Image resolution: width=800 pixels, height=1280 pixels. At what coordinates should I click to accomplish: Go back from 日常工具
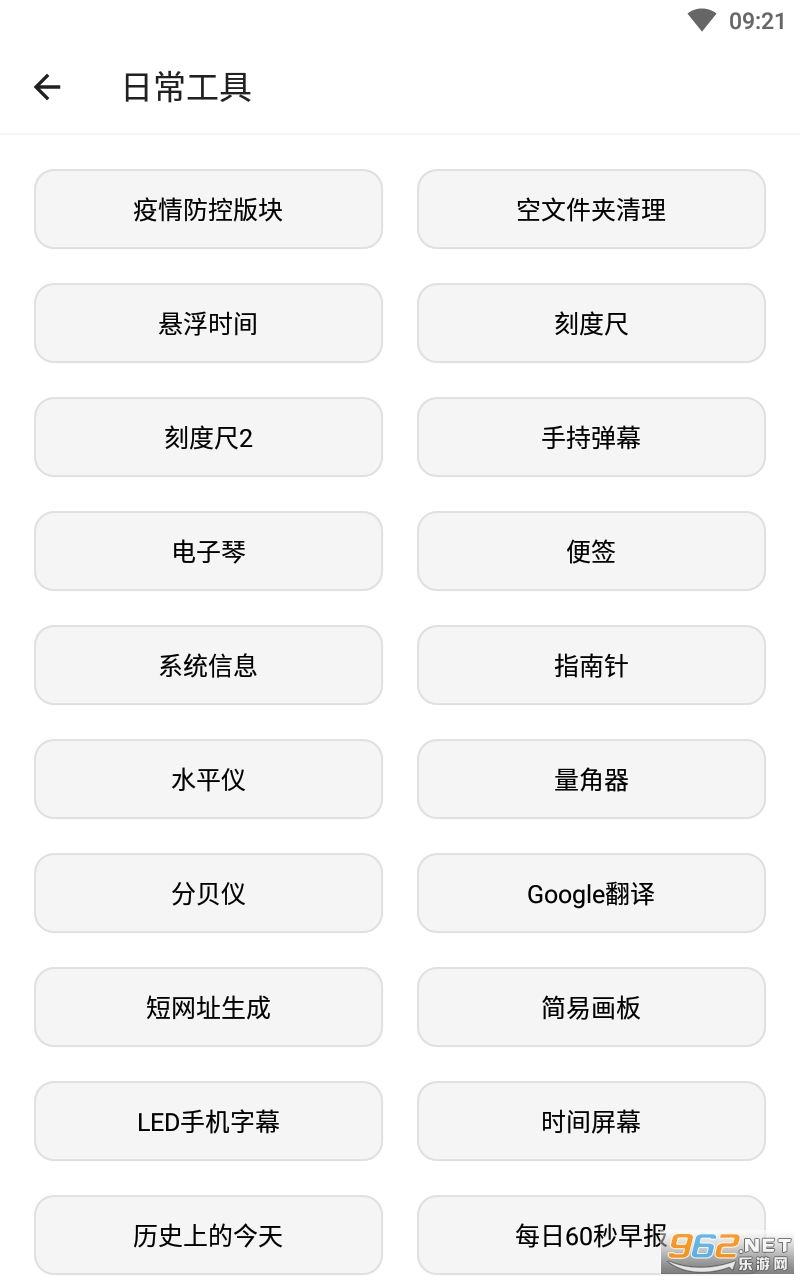tap(47, 88)
